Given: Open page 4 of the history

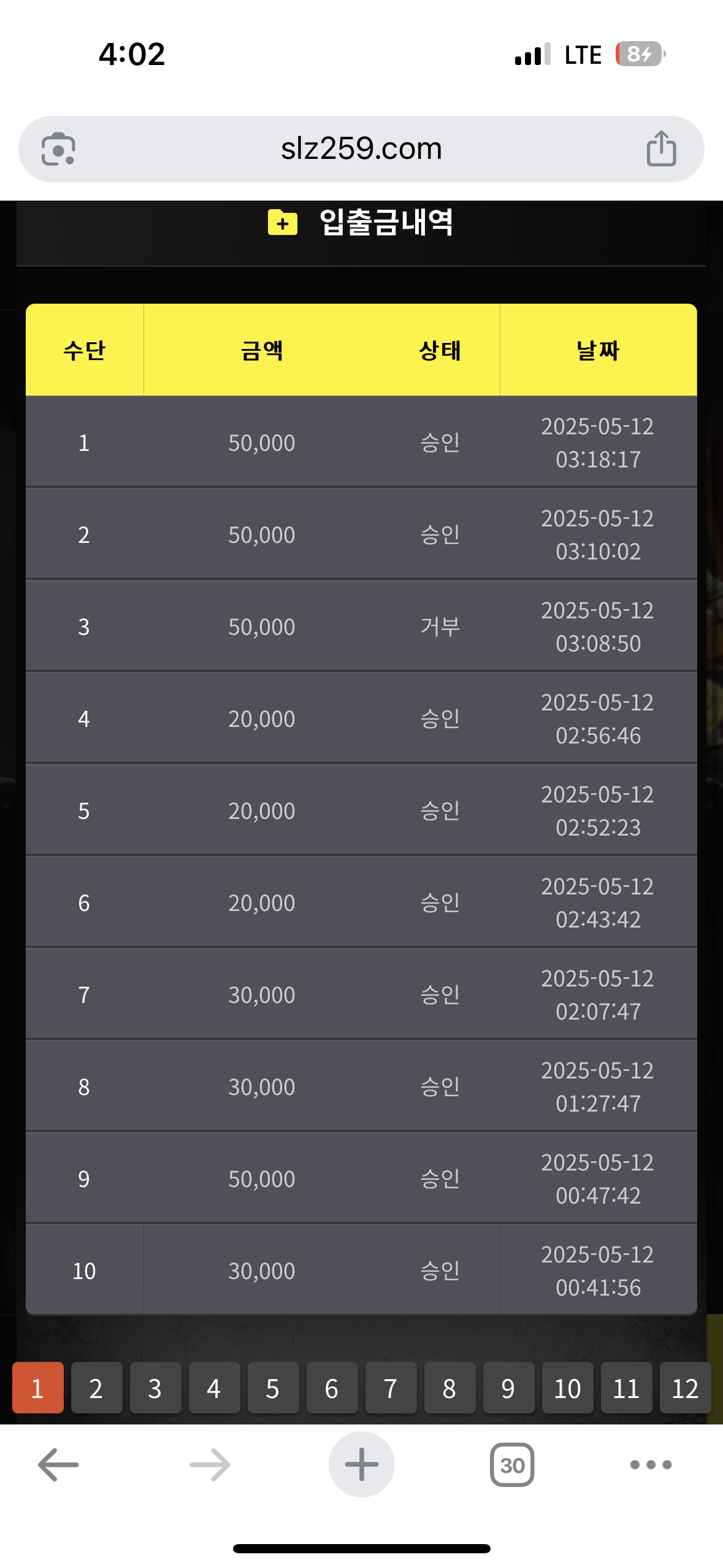Looking at the screenshot, I should click(x=214, y=1388).
